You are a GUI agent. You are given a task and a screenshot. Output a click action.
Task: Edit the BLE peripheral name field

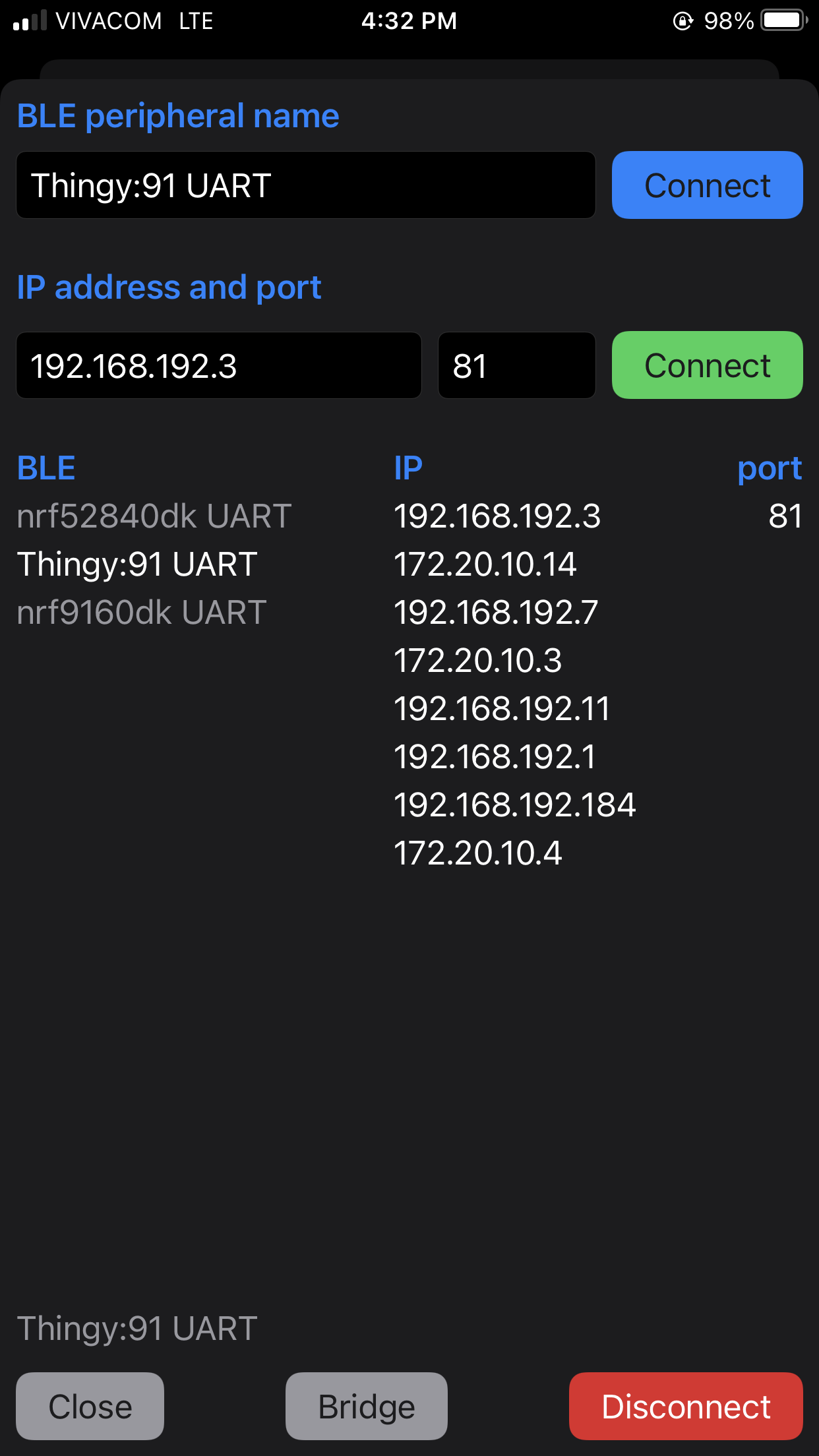305,185
